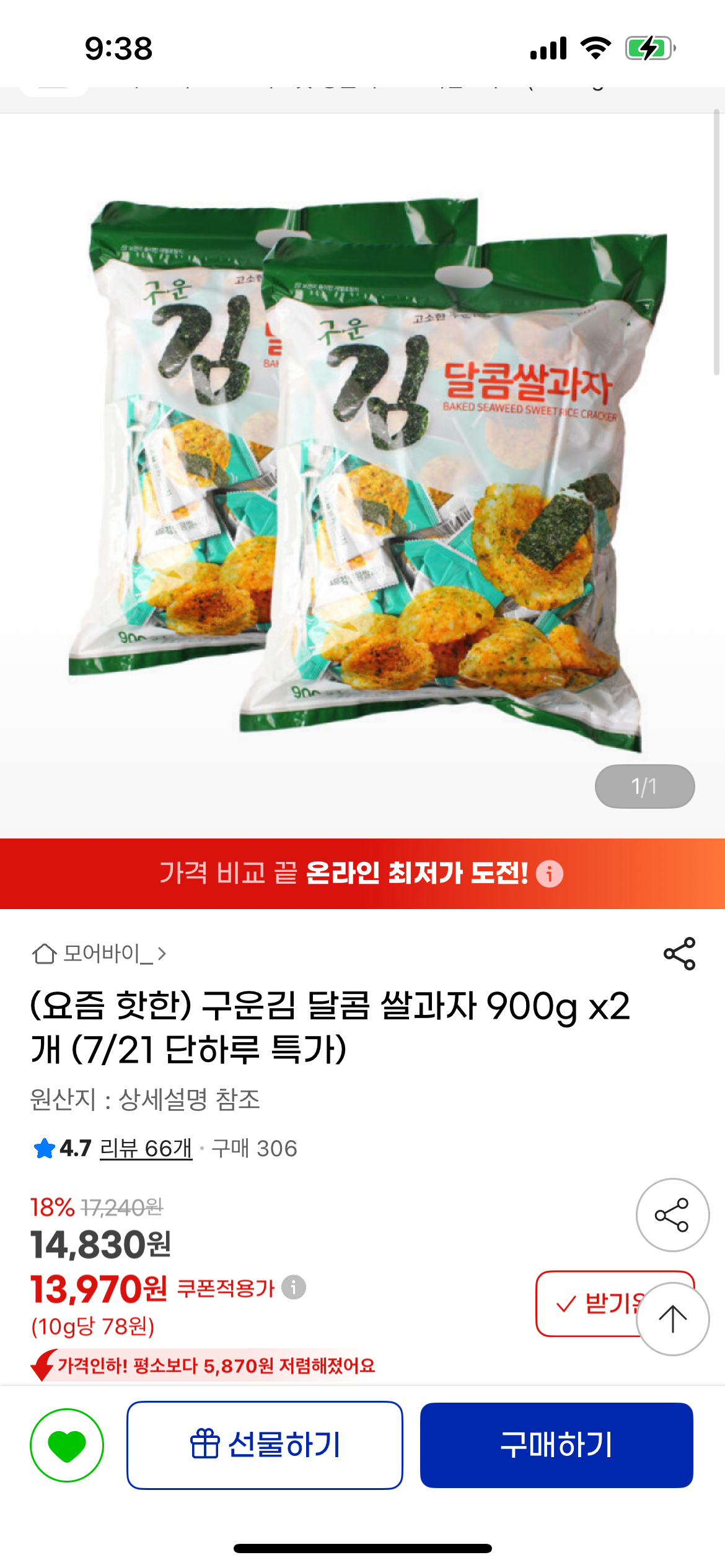Tap the info icon on the red banner
The image size is (725, 1568).
coord(550,874)
